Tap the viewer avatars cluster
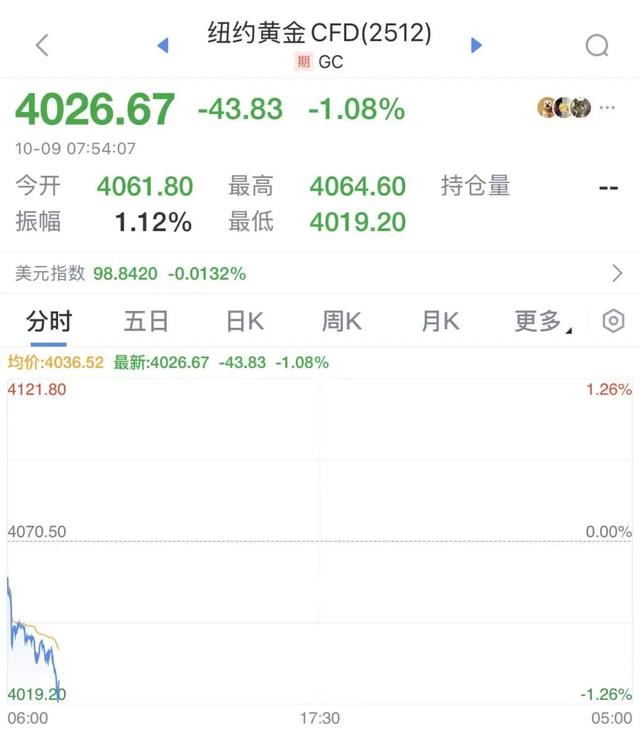 click(x=564, y=108)
